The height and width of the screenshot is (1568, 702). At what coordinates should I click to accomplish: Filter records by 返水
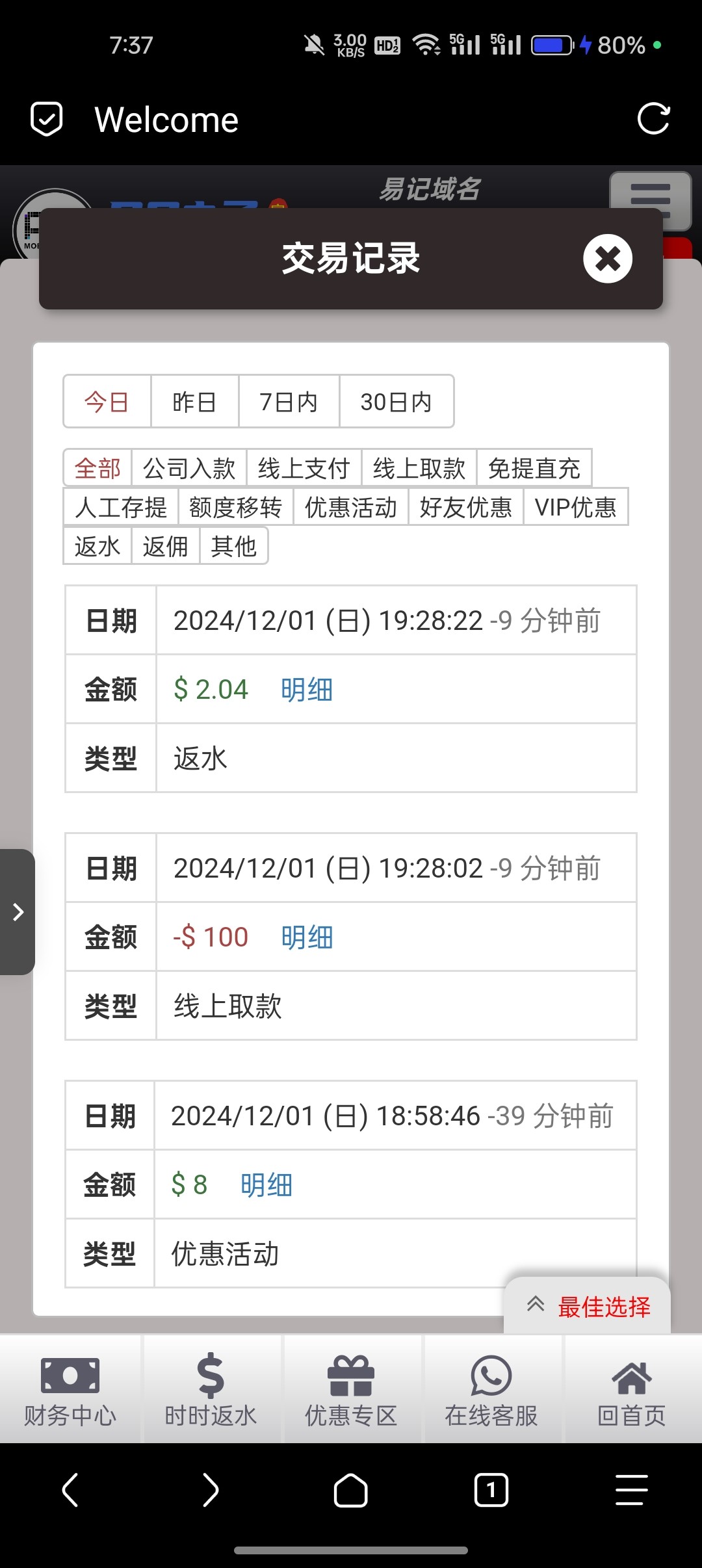(97, 546)
